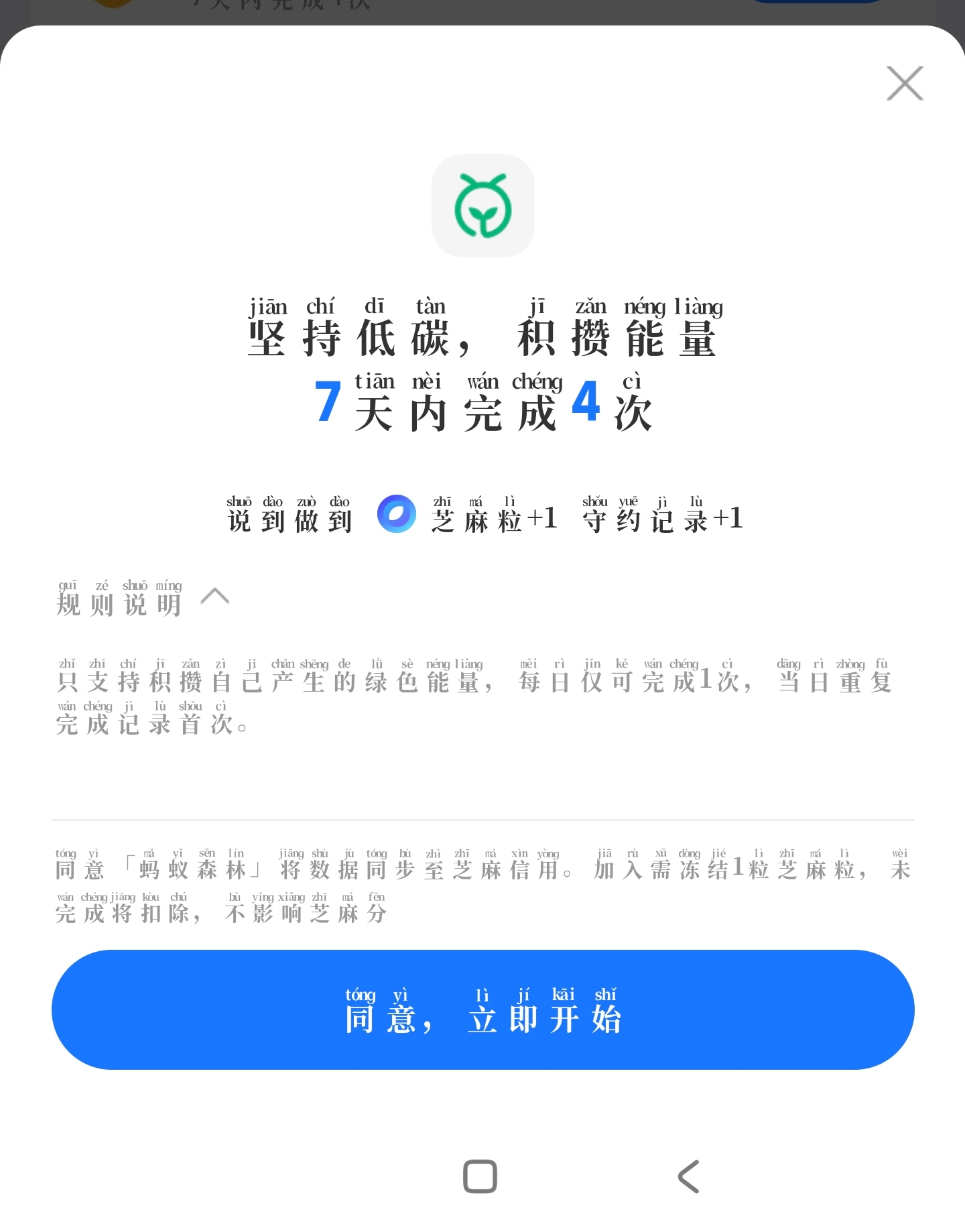Image resolution: width=965 pixels, height=1232 pixels.
Task: Close the low-carbon challenge dialog
Action: coord(905,84)
